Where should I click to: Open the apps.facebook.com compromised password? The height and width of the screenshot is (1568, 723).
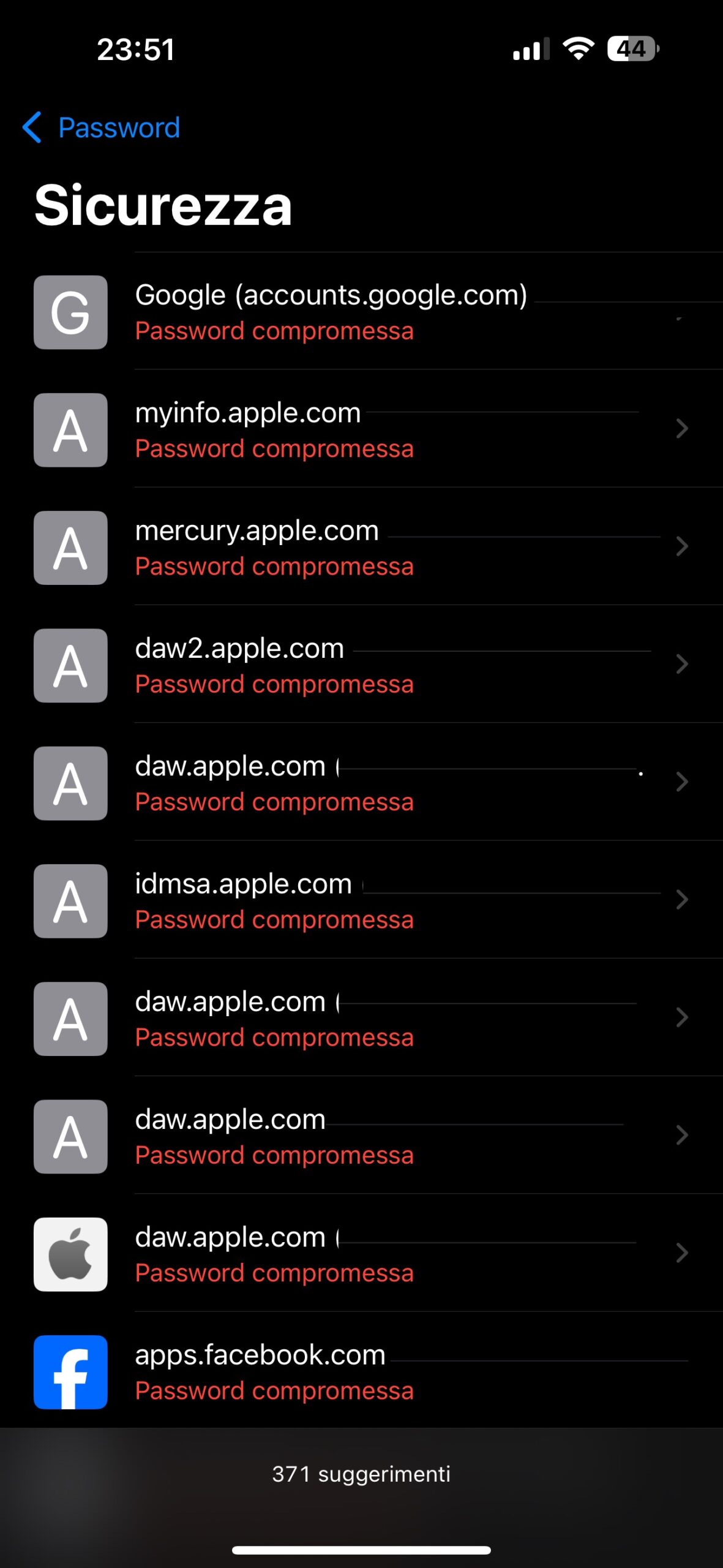361,1371
